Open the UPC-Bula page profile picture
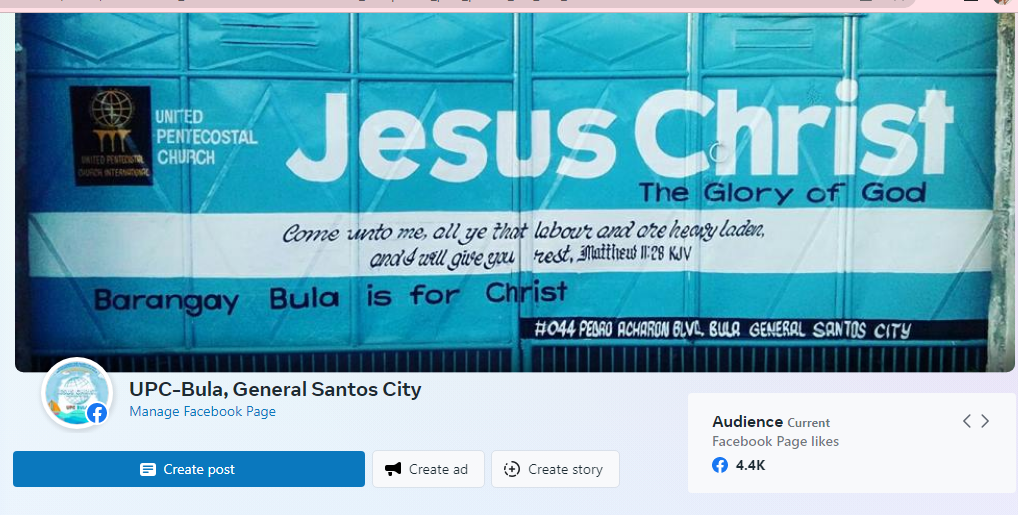Image resolution: width=1018 pixels, height=515 pixels. tap(76, 393)
